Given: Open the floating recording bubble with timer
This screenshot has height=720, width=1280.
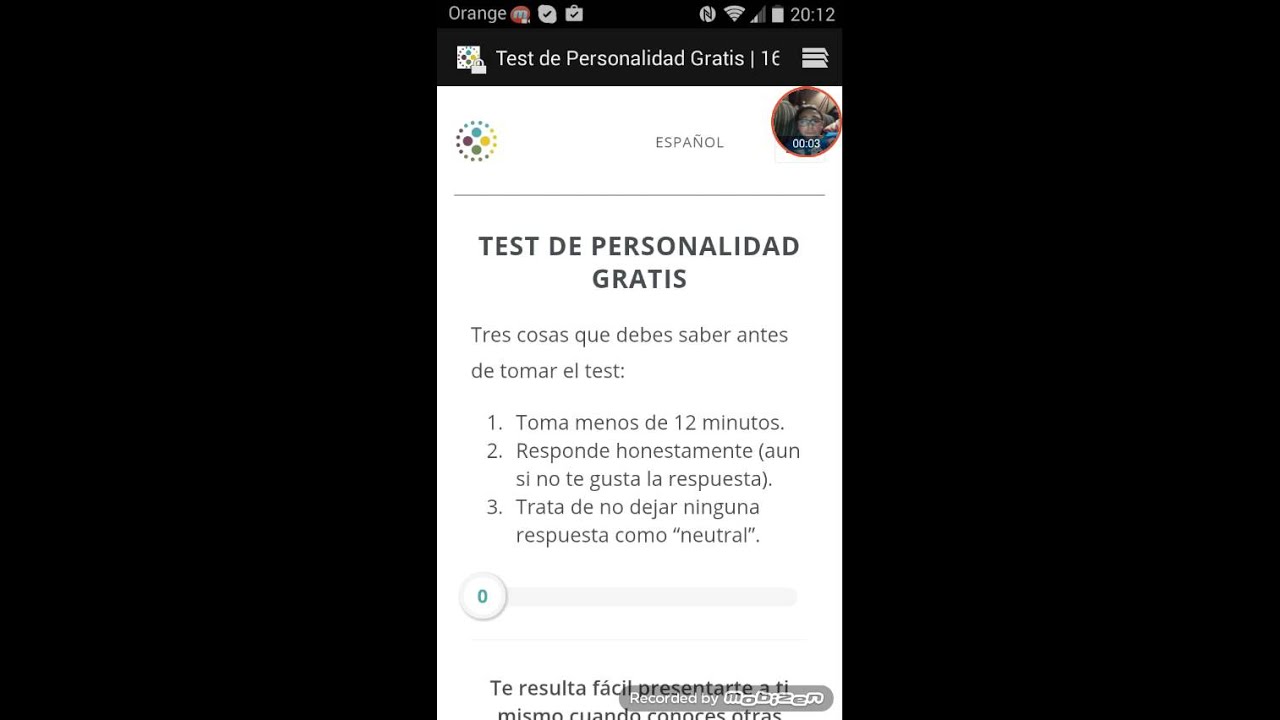Looking at the screenshot, I should click(806, 122).
